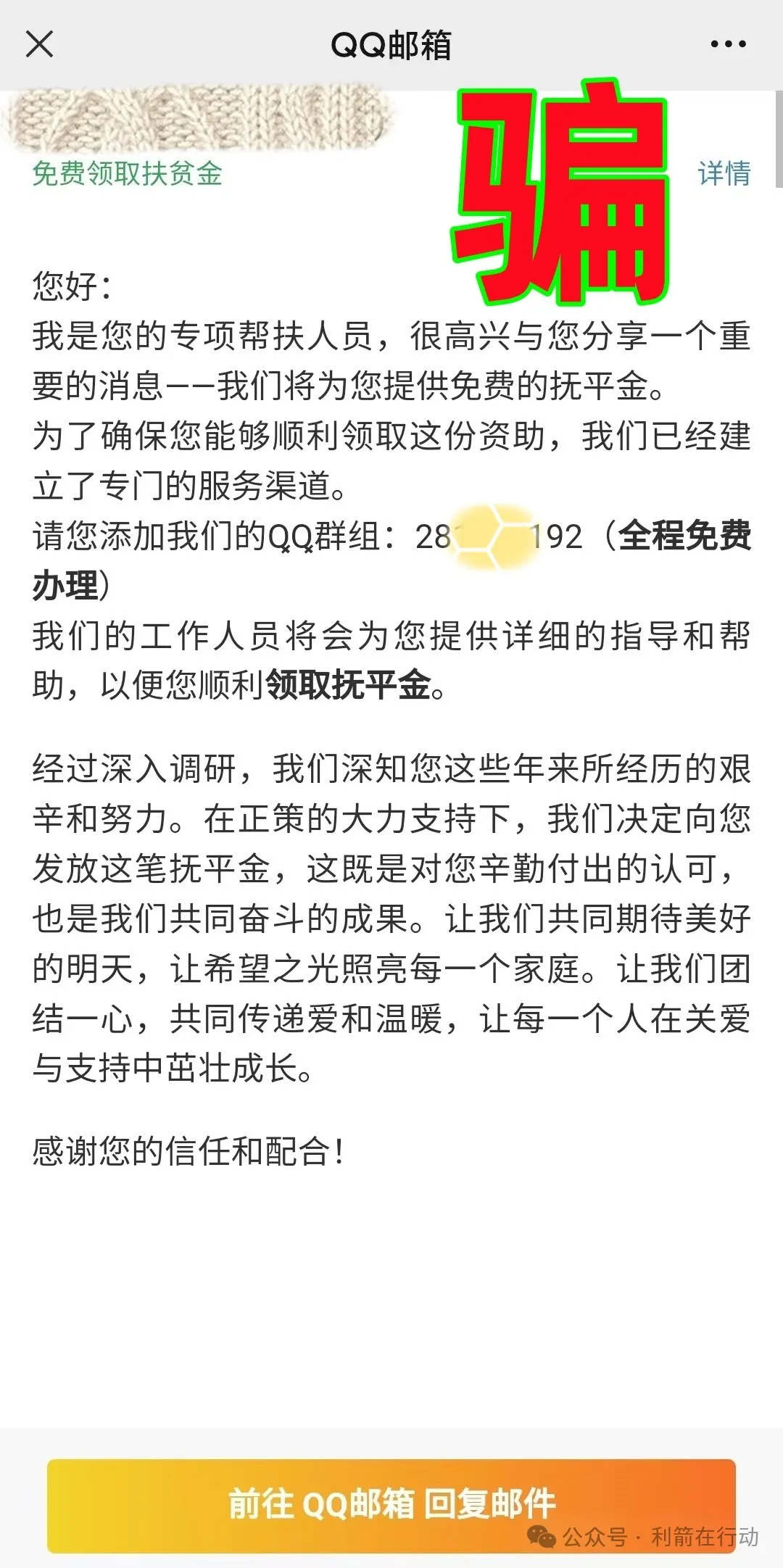
Task: Tap 前往 QQ邮箱 回复邮件 button
Action: click(391, 1504)
